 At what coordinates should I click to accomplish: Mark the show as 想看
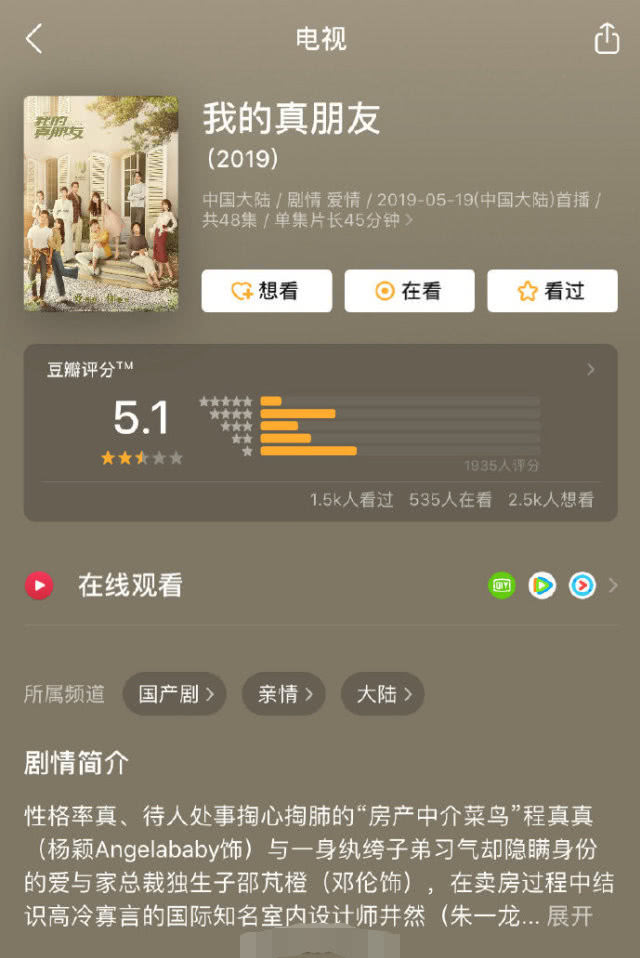pyautogui.click(x=266, y=291)
